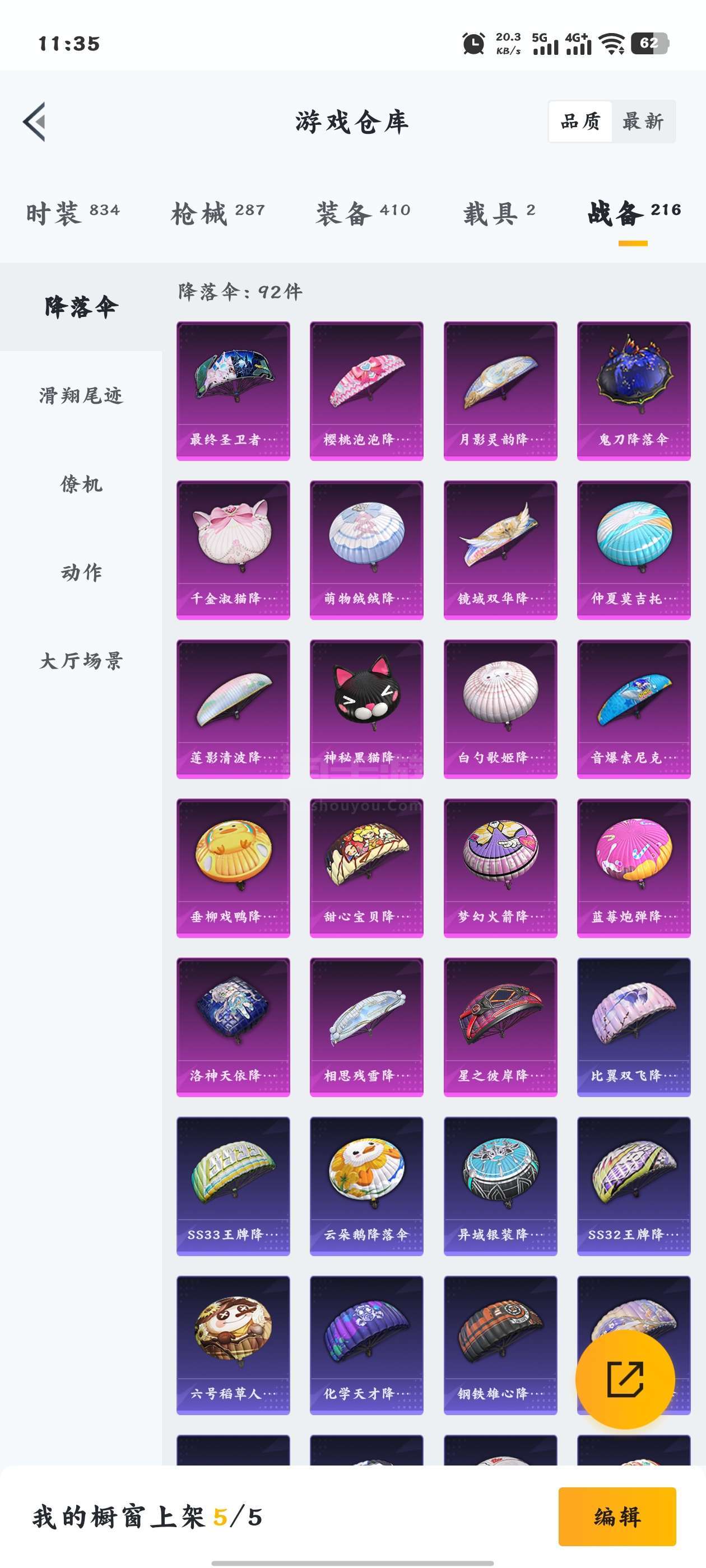Tap the 编辑 button
Image resolution: width=706 pixels, height=1568 pixels.
click(x=616, y=1516)
